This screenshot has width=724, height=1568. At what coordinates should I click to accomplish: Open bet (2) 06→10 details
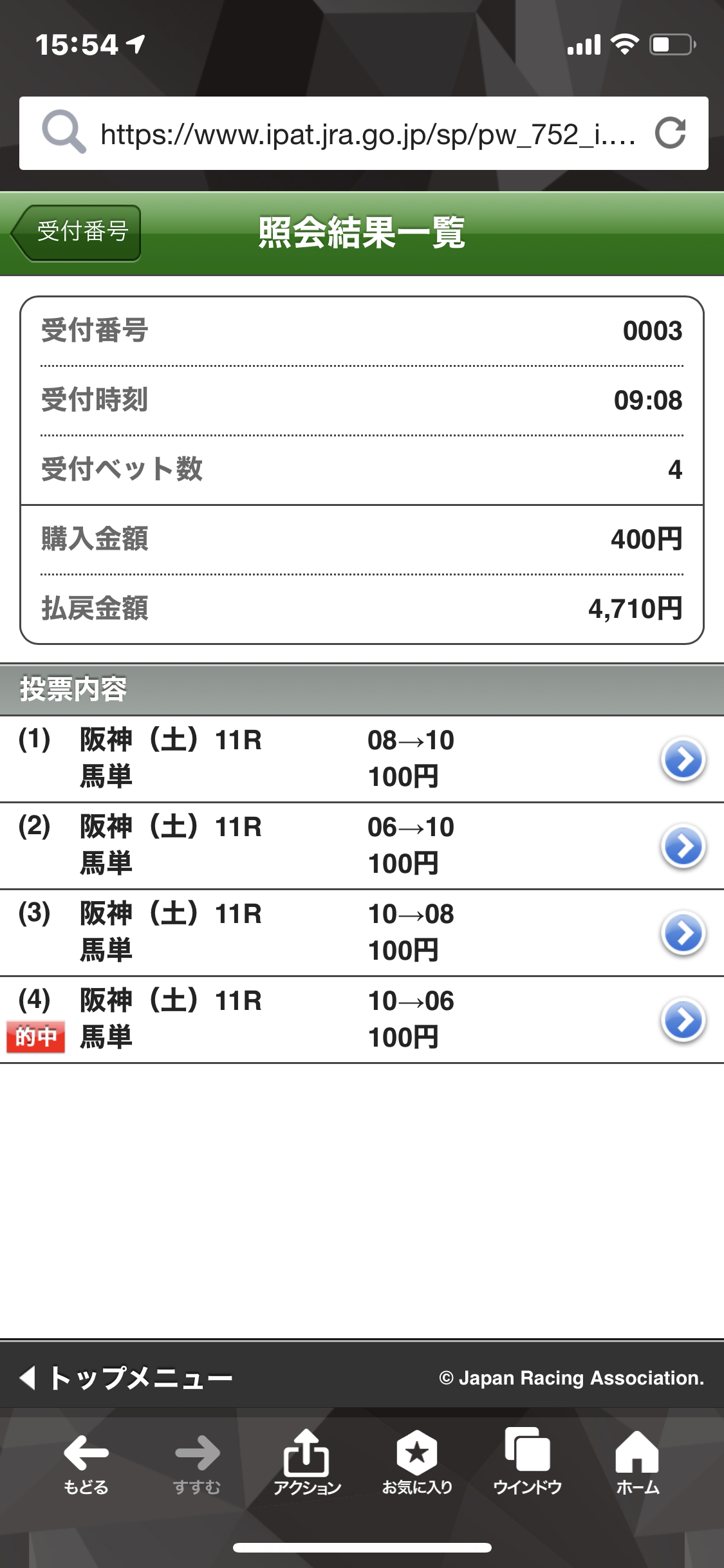coord(683,846)
